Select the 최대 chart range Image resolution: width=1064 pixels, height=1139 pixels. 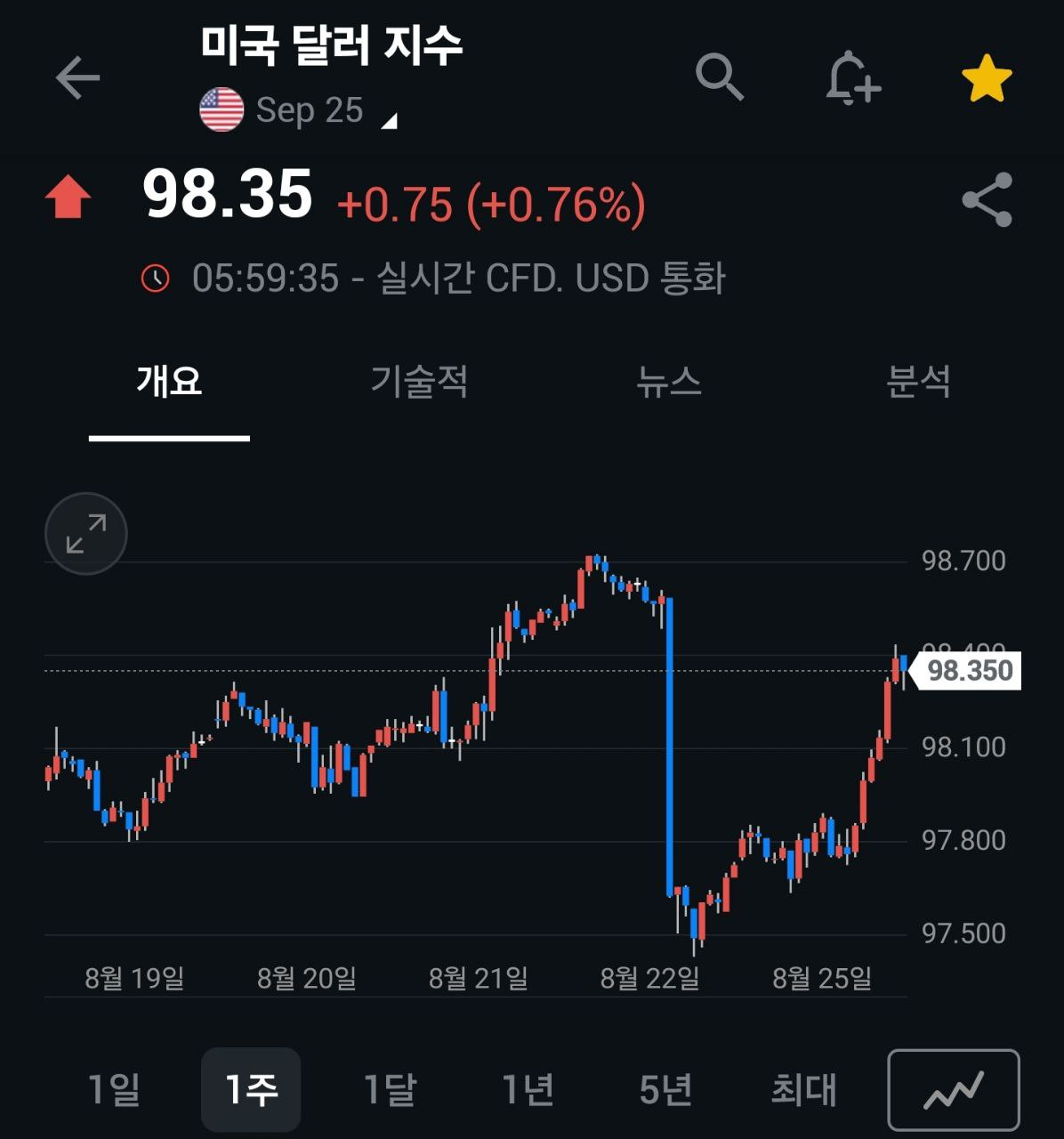(x=803, y=1089)
